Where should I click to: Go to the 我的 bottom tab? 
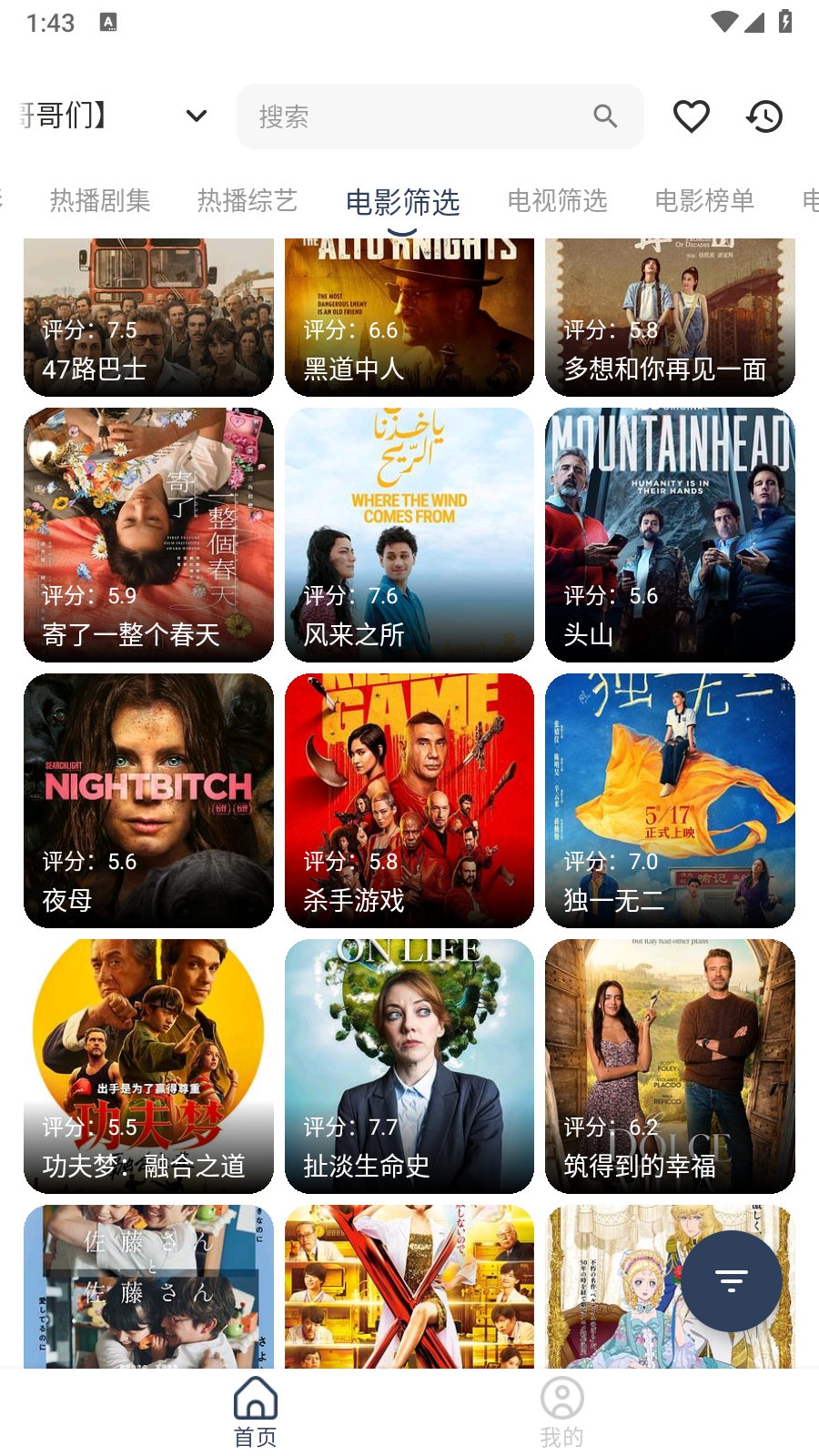(561, 1410)
